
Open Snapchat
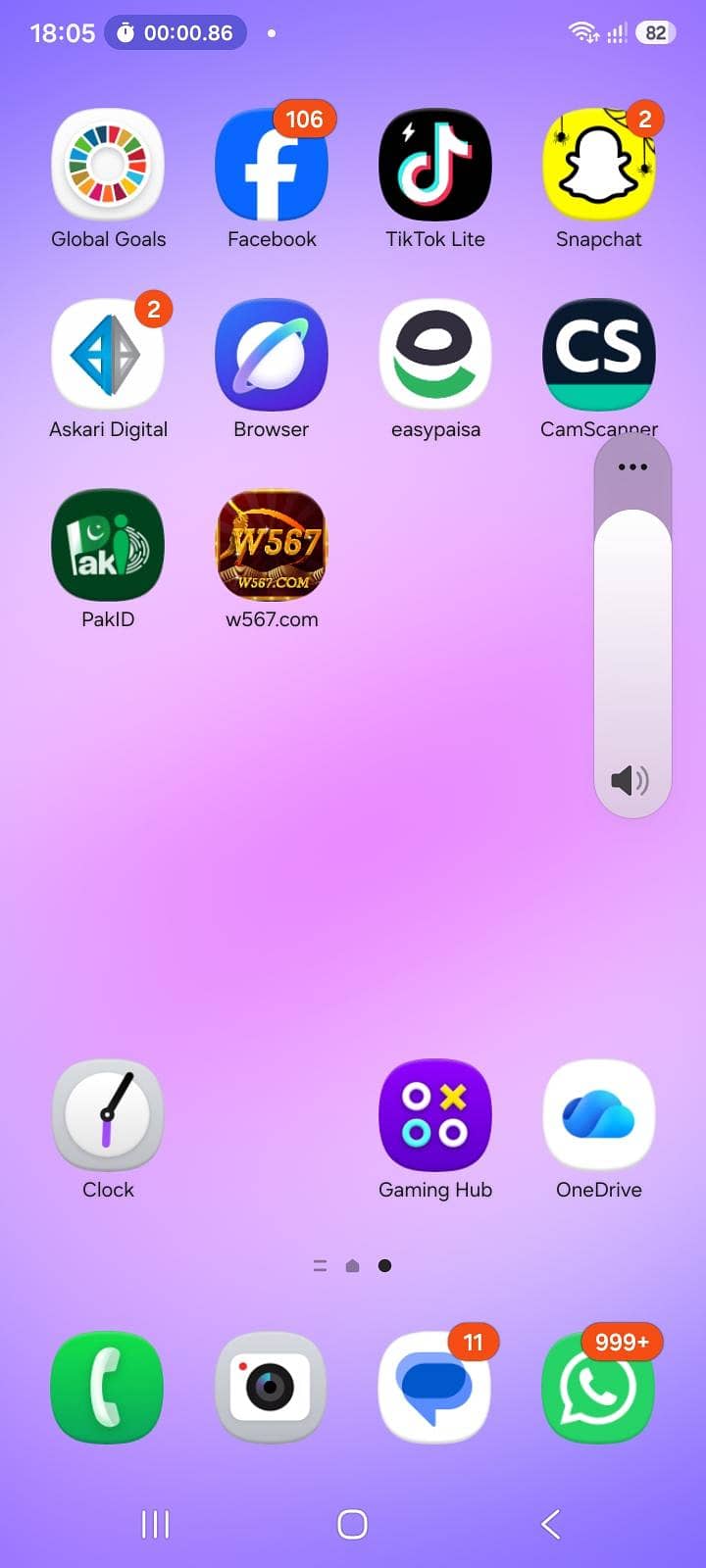[599, 164]
